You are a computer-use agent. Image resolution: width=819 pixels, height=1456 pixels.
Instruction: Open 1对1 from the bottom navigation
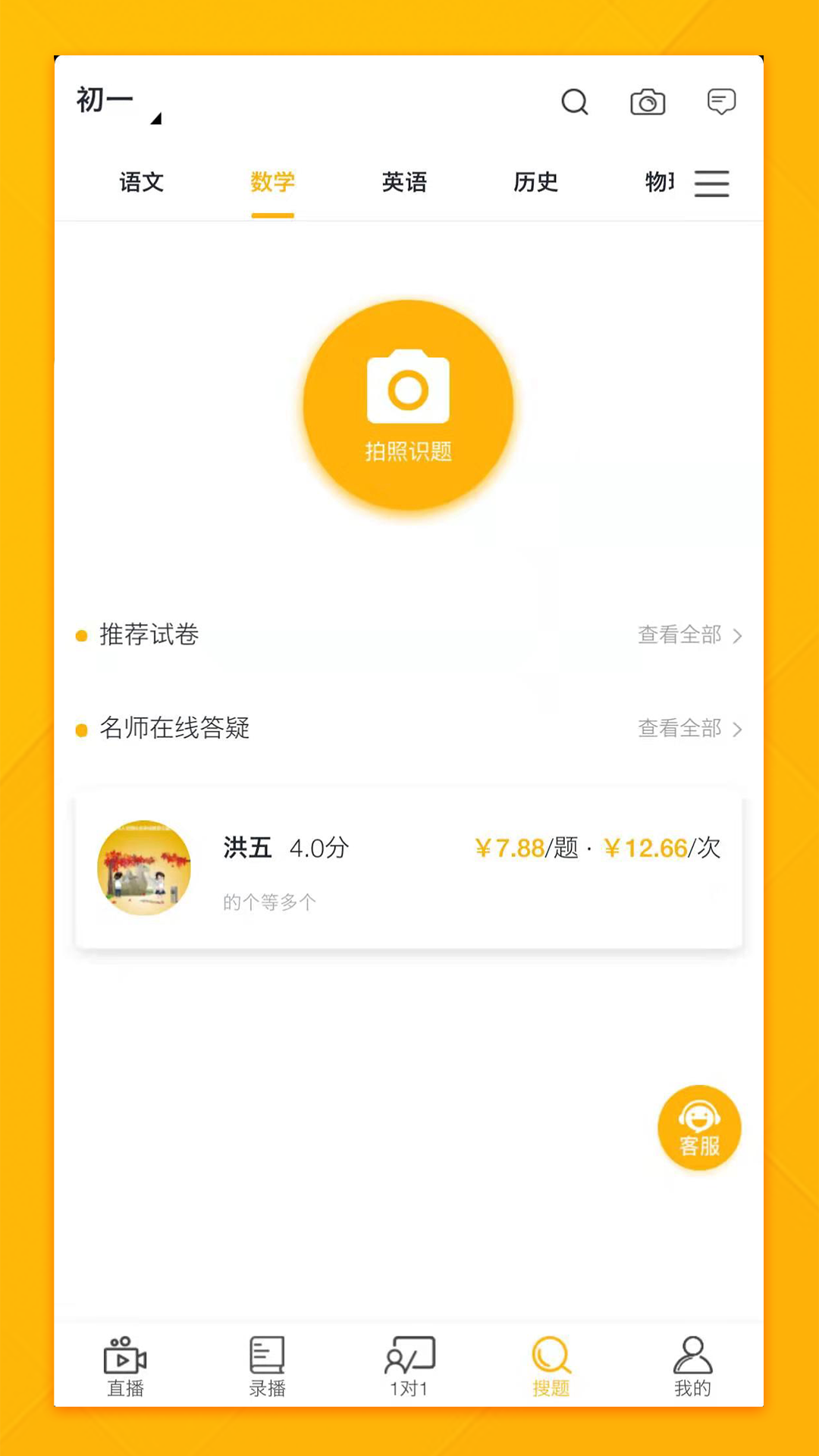[409, 1365]
